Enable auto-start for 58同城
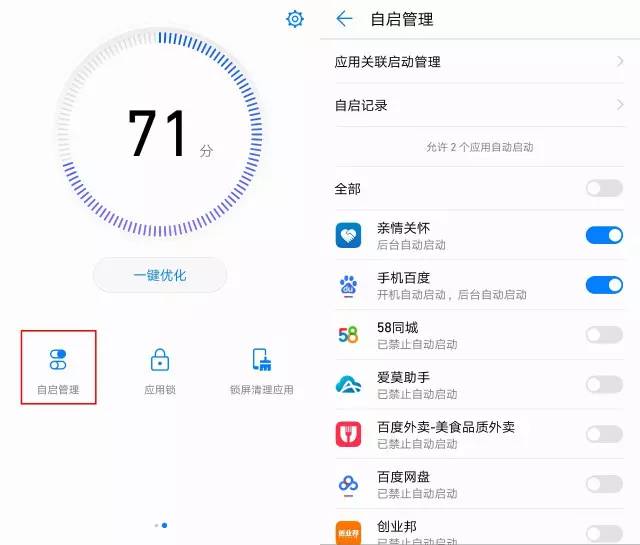The image size is (640, 545). (x=604, y=335)
